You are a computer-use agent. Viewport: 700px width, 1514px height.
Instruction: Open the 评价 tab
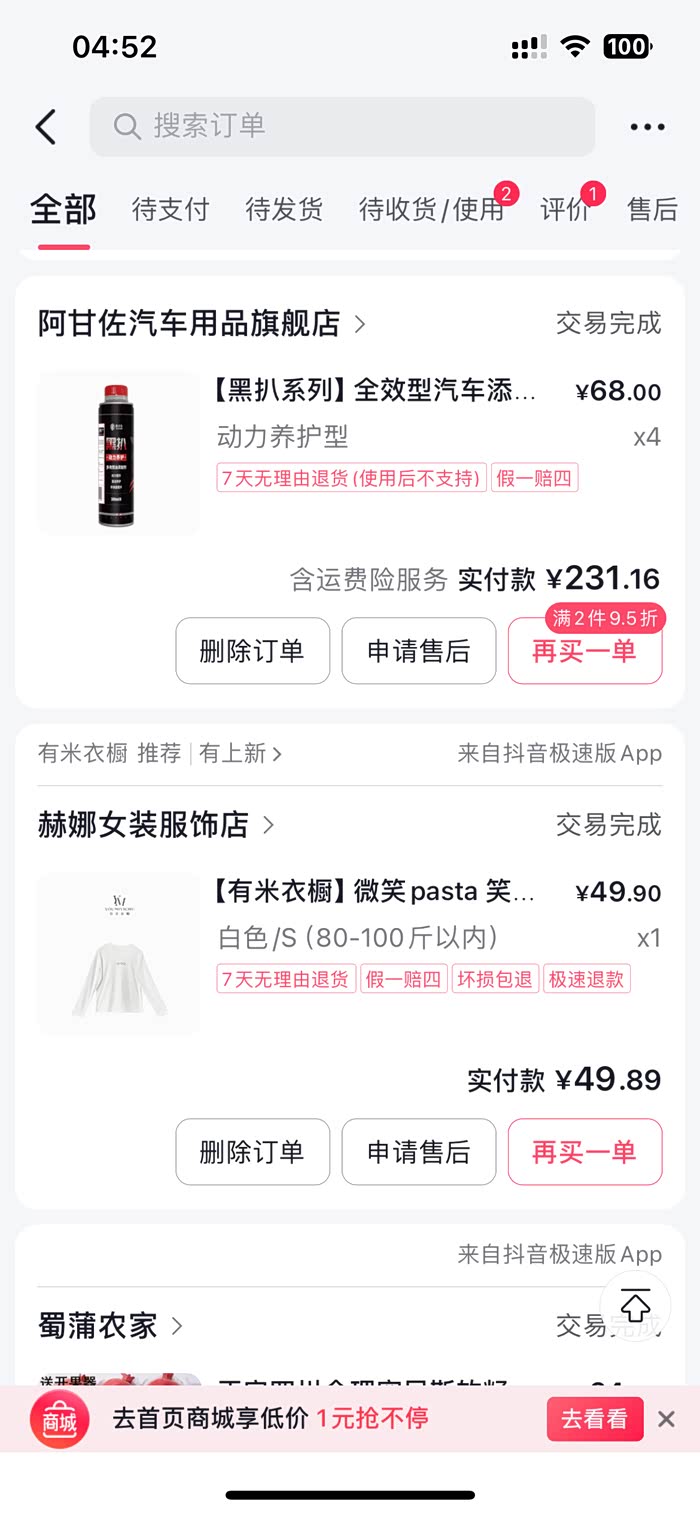(x=565, y=209)
